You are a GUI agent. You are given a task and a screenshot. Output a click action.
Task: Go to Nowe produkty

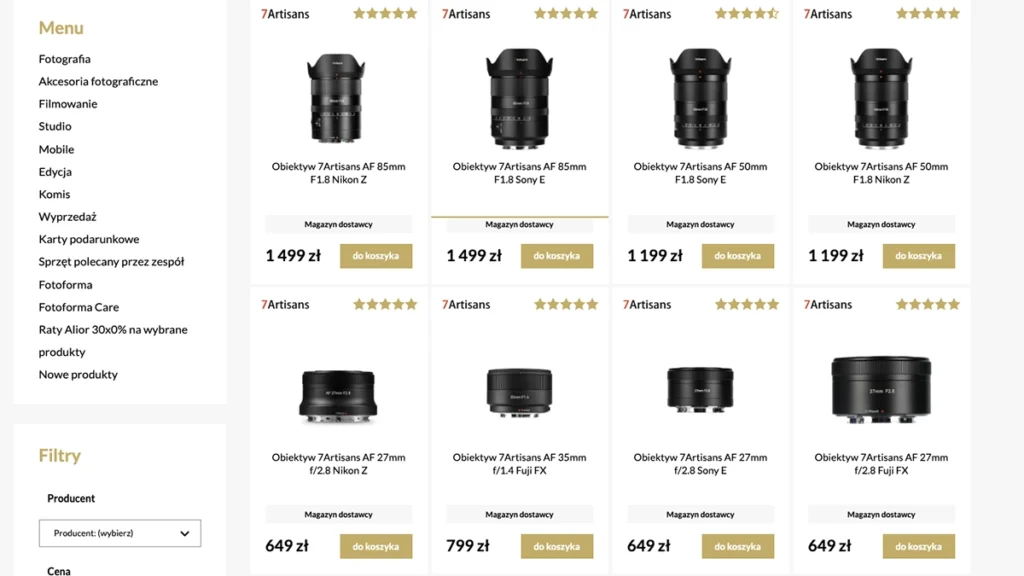(78, 375)
